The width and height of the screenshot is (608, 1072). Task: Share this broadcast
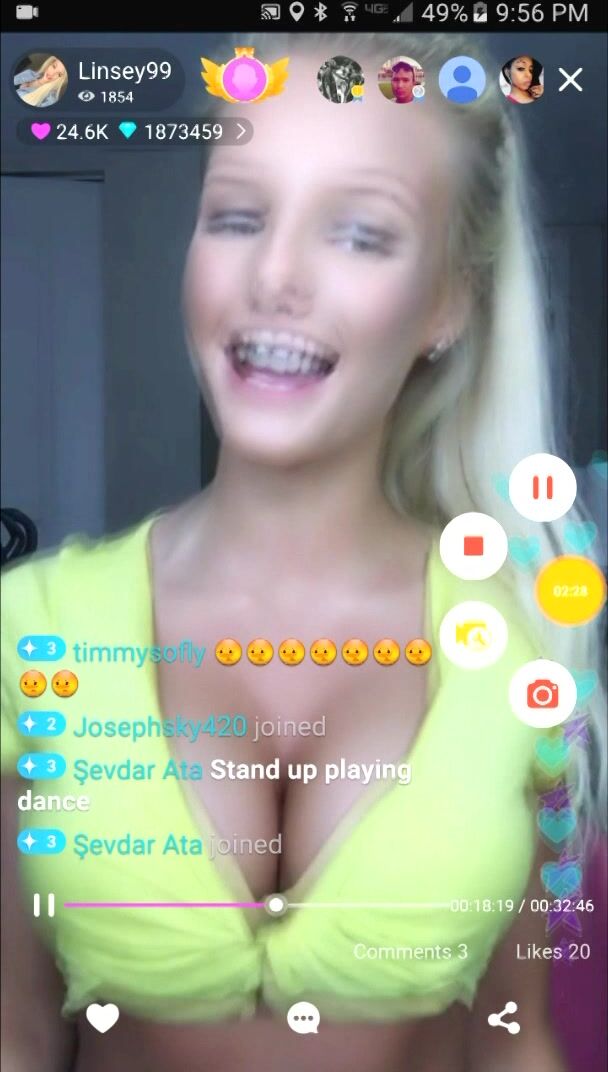[x=503, y=1018]
